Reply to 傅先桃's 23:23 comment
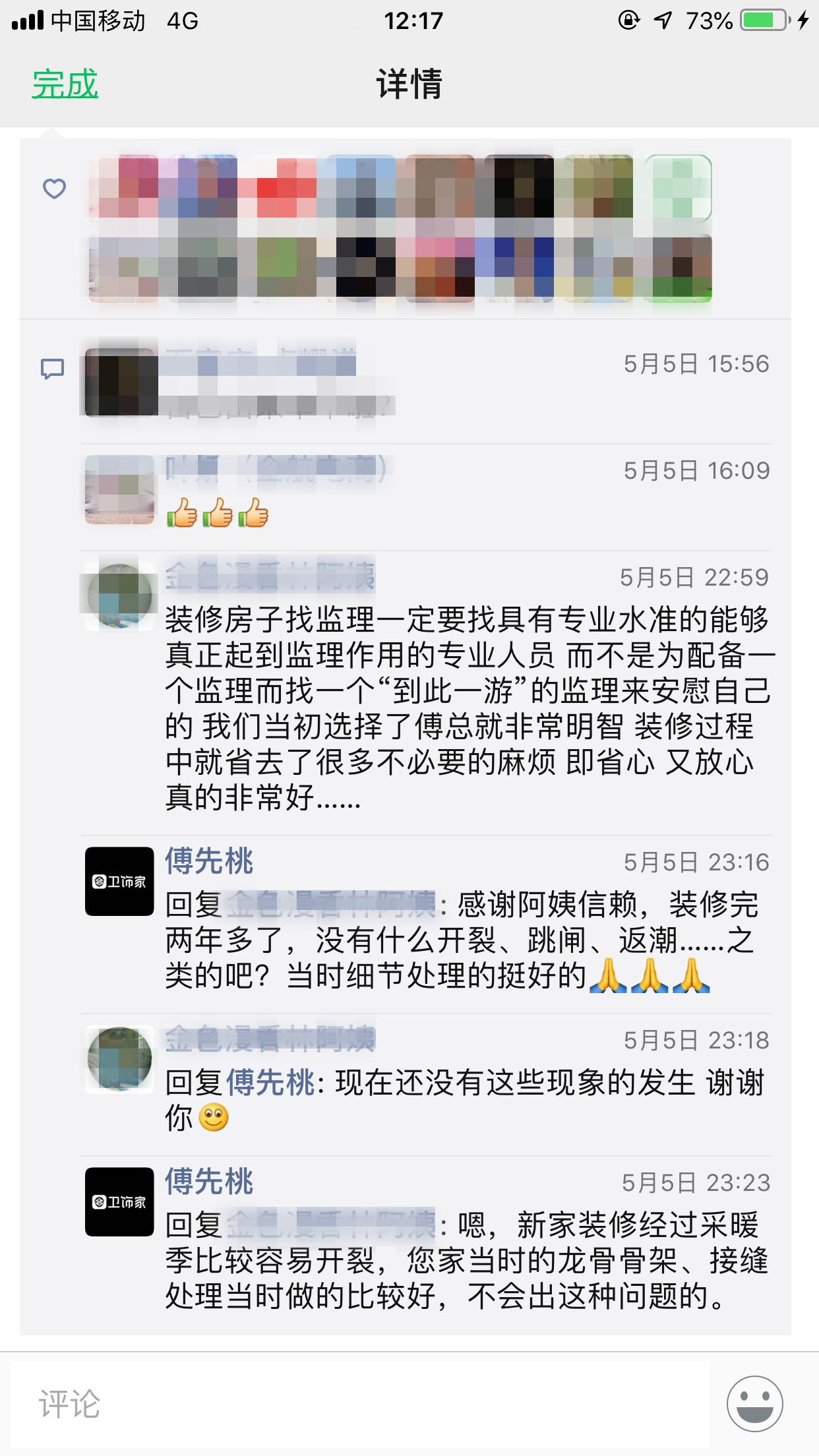 point(467,1261)
